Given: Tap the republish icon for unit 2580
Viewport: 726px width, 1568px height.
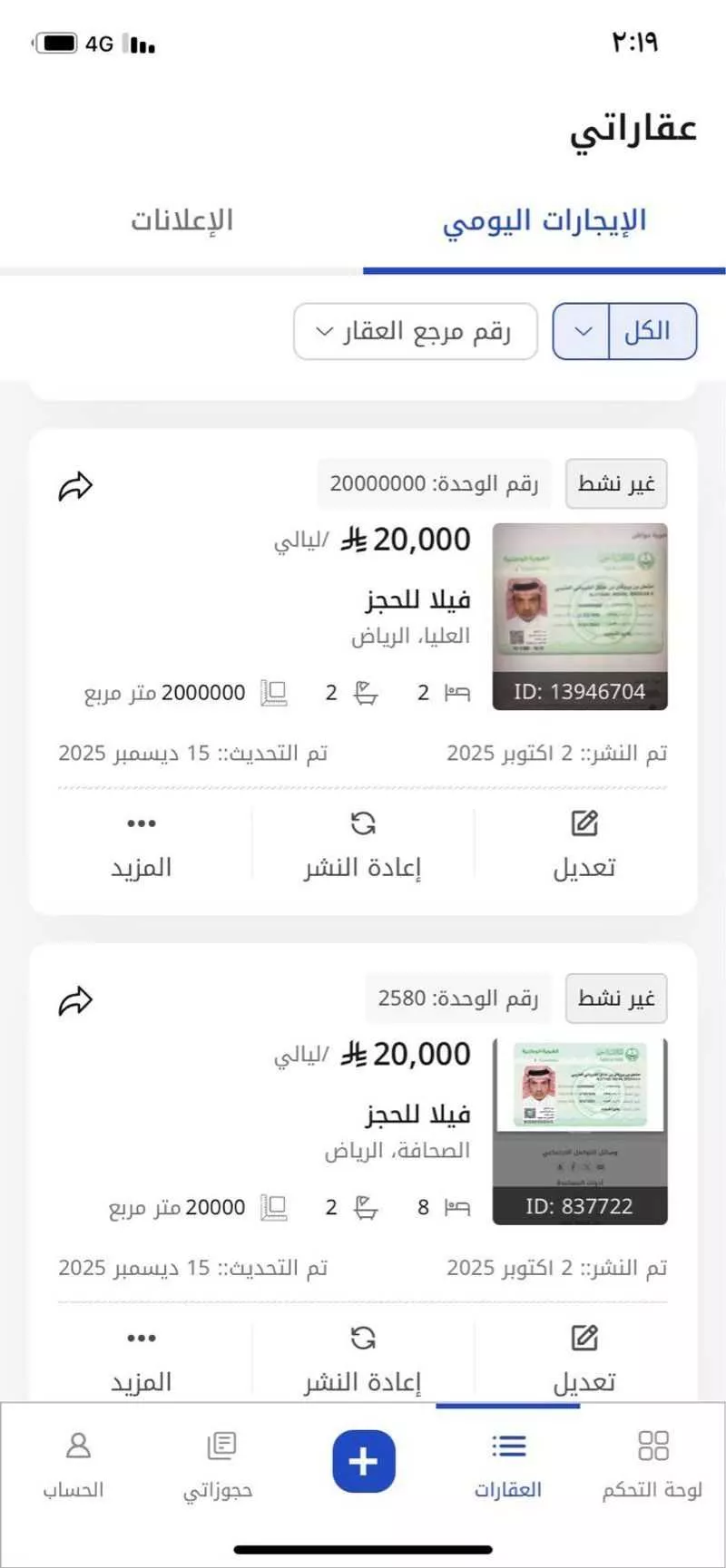Looking at the screenshot, I should point(362,1338).
